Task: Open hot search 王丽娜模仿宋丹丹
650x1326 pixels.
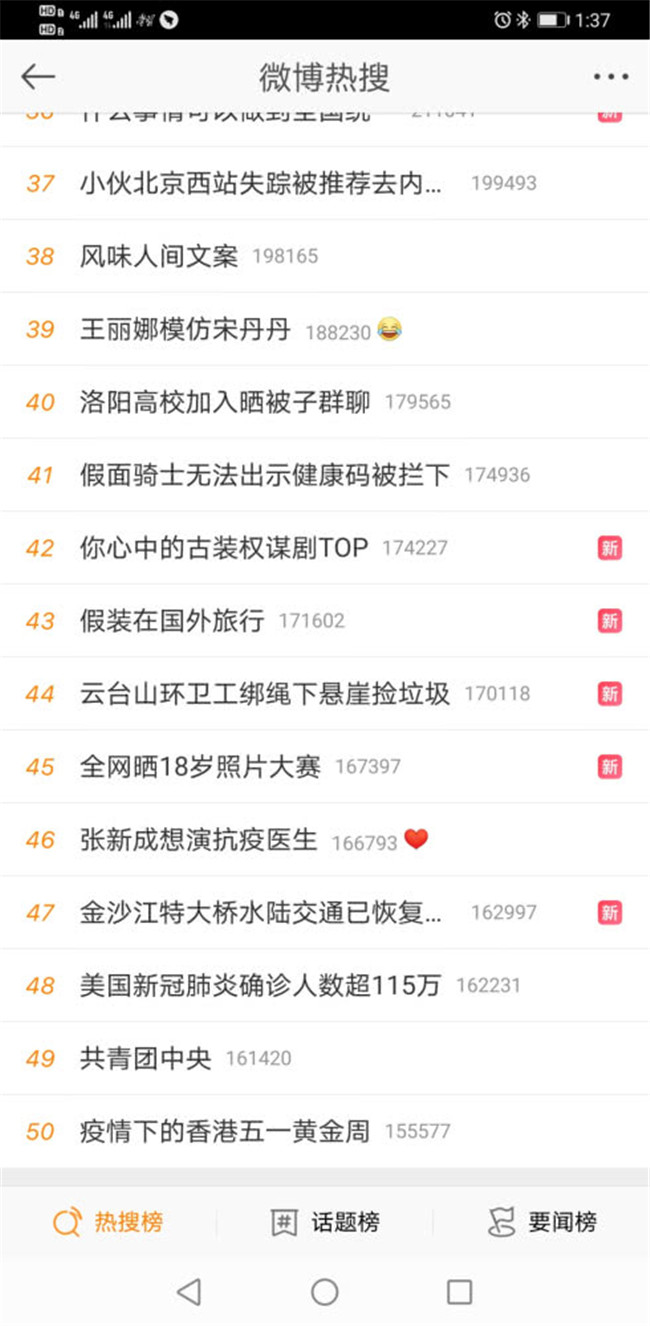Action: click(x=186, y=329)
